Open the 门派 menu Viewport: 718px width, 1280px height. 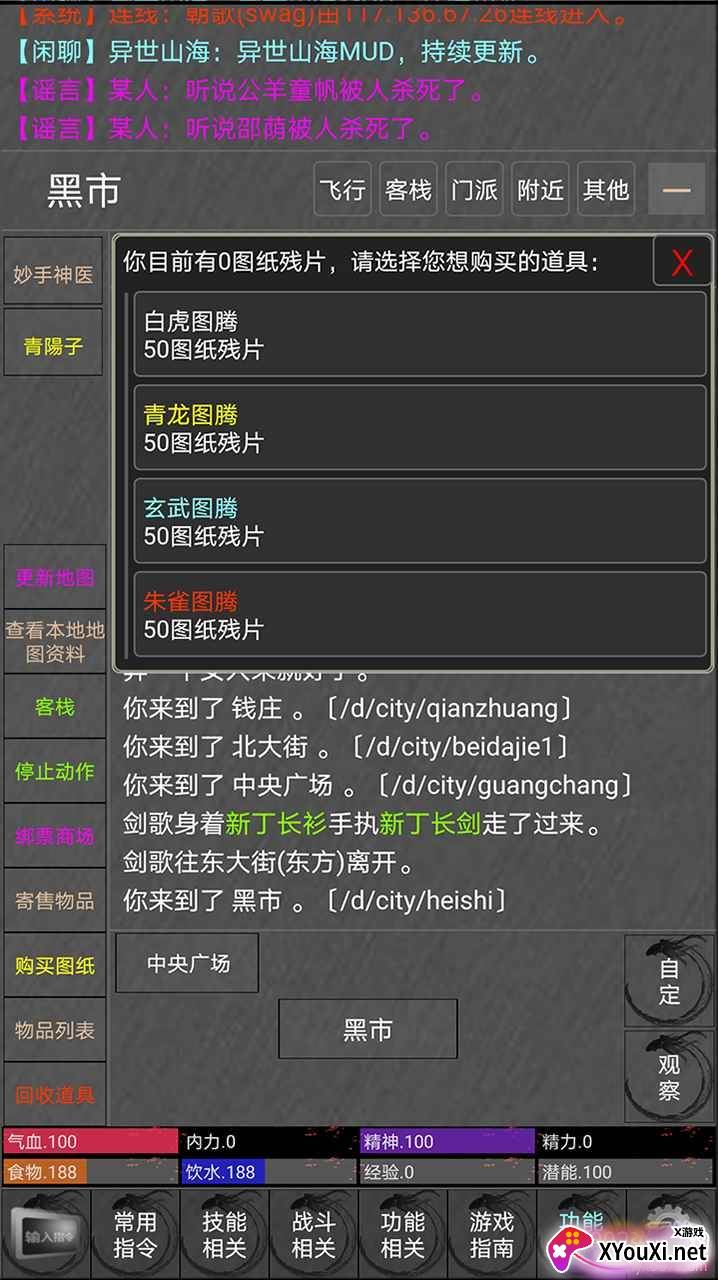pyautogui.click(x=474, y=189)
